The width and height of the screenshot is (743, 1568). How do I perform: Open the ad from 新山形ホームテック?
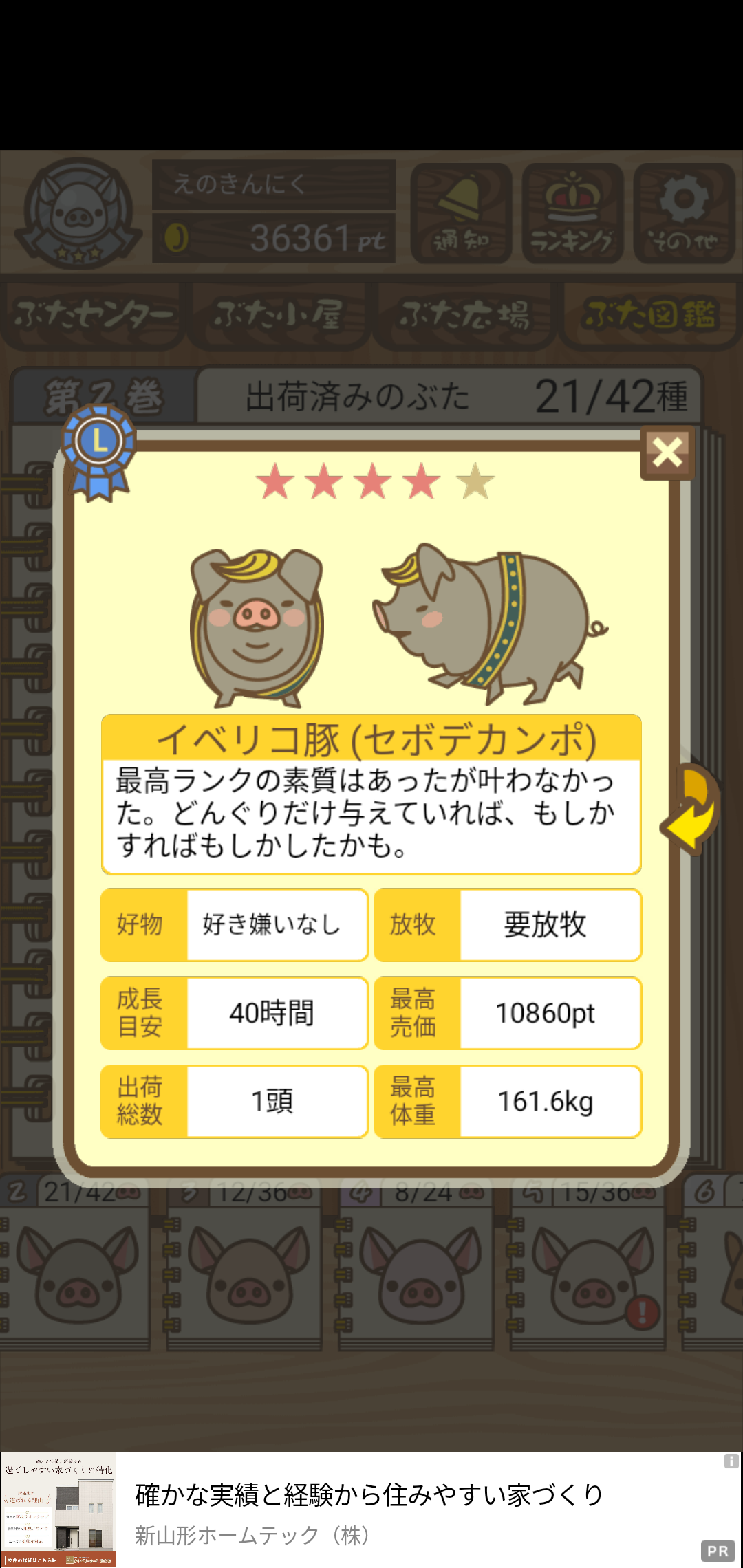pos(371,1510)
